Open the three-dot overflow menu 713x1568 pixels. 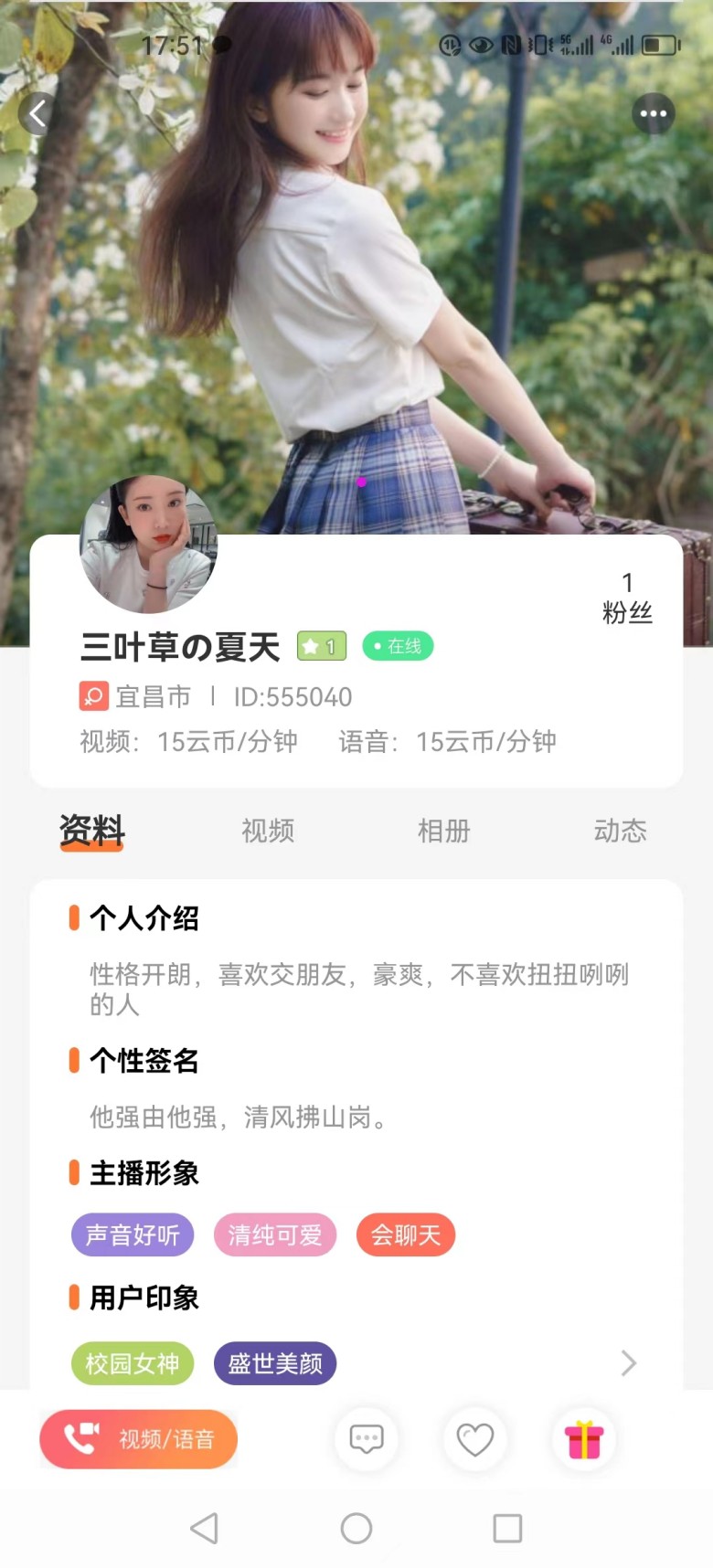click(x=654, y=114)
